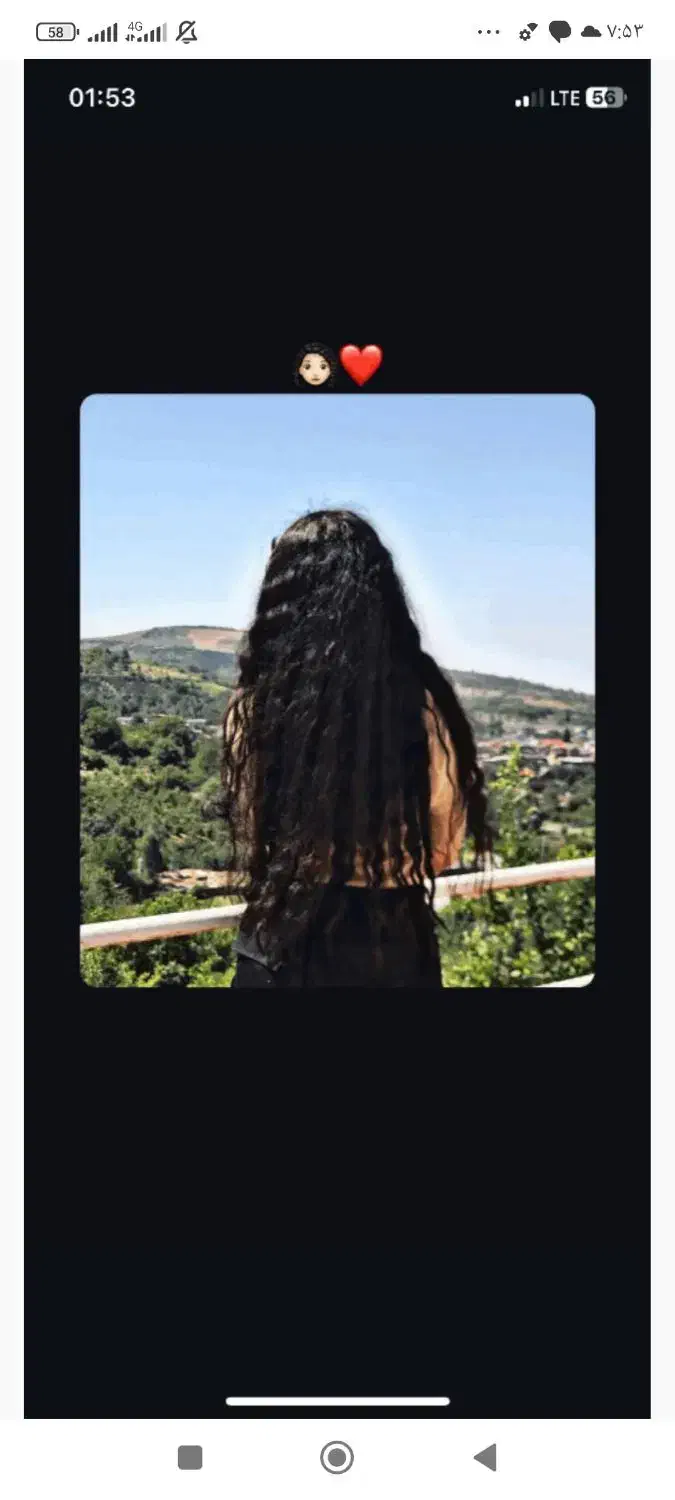Return to the home screen
Viewport: 675px width, 1500px height.
(337, 1457)
